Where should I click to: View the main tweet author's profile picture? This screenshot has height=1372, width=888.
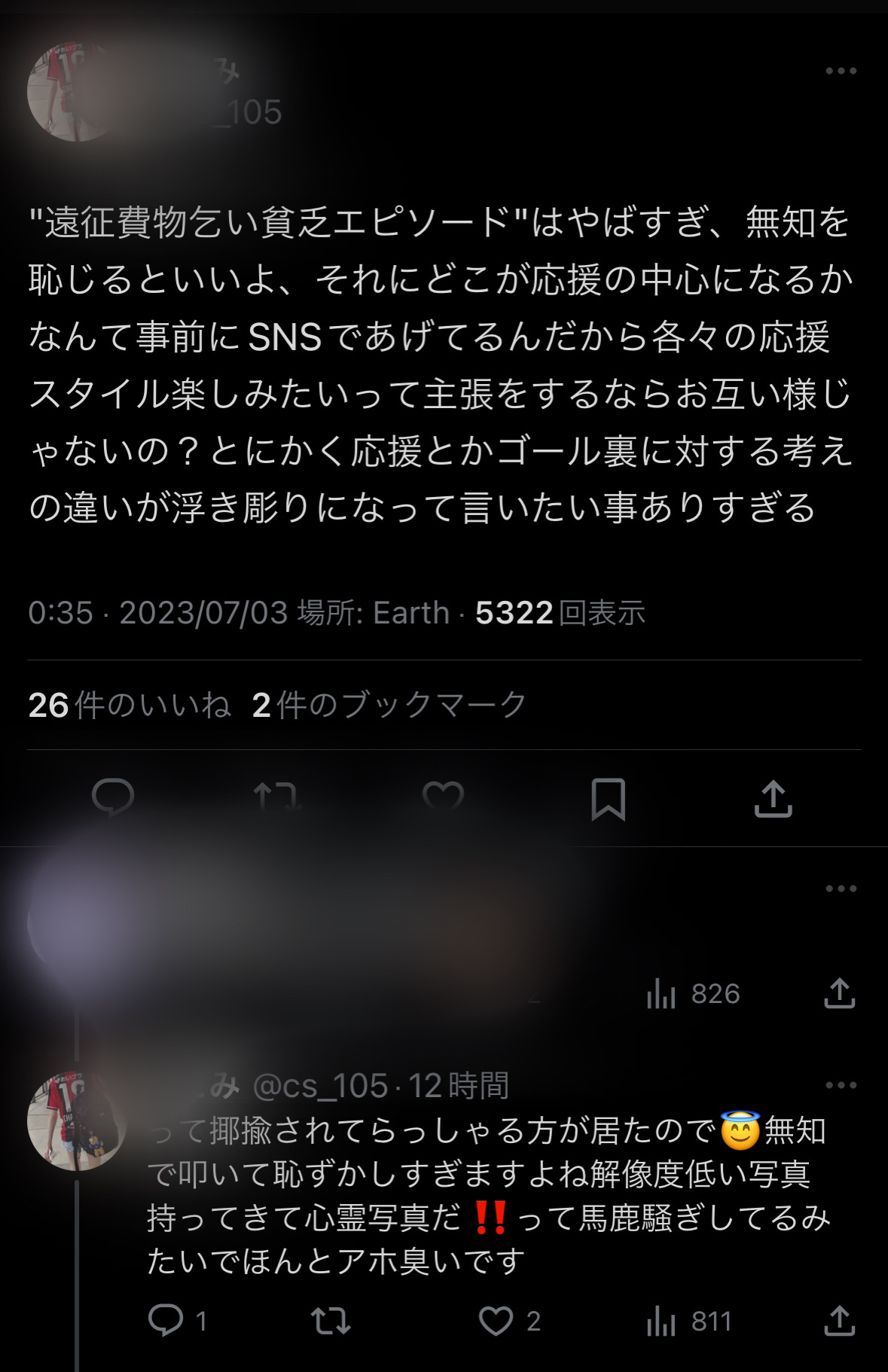pyautogui.click(x=75, y=92)
